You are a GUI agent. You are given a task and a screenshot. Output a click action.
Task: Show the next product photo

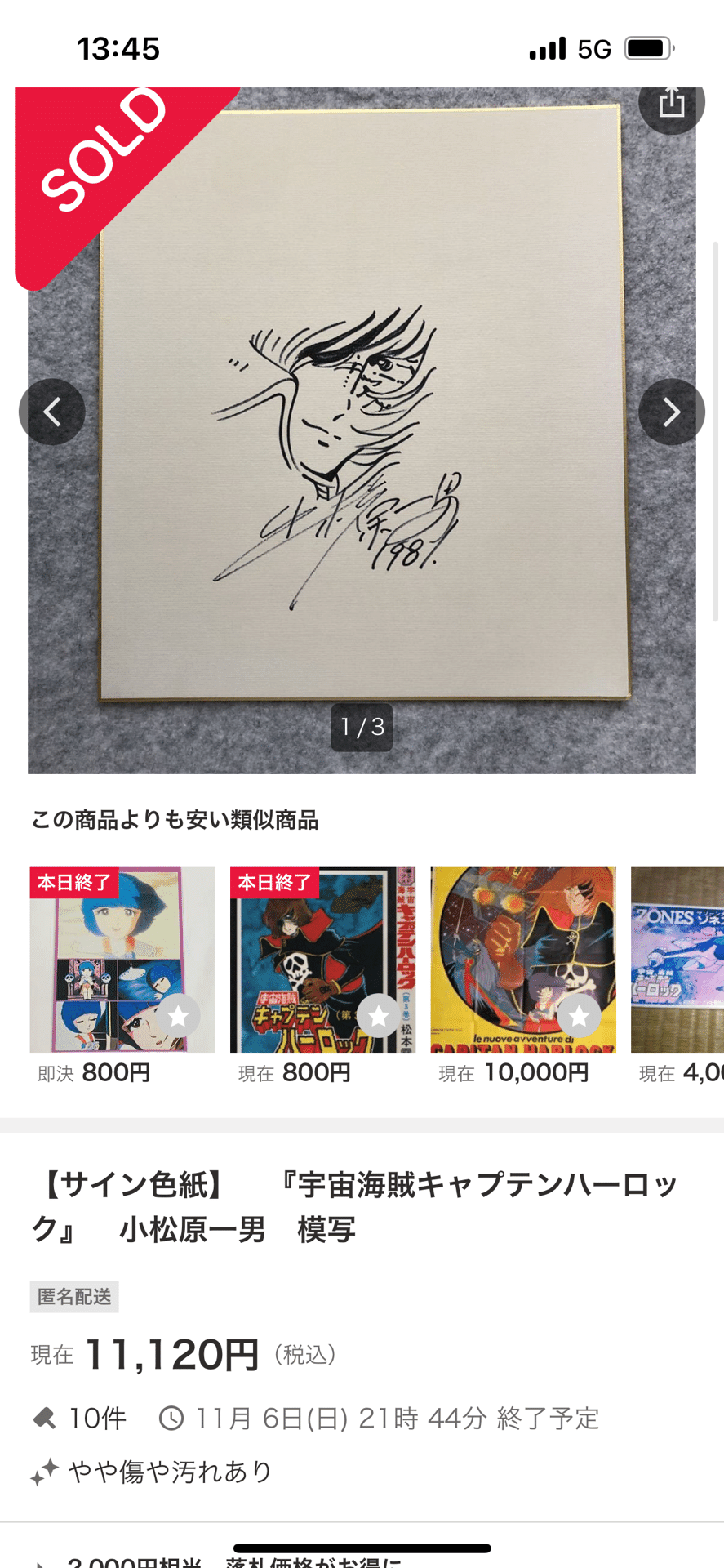click(671, 412)
